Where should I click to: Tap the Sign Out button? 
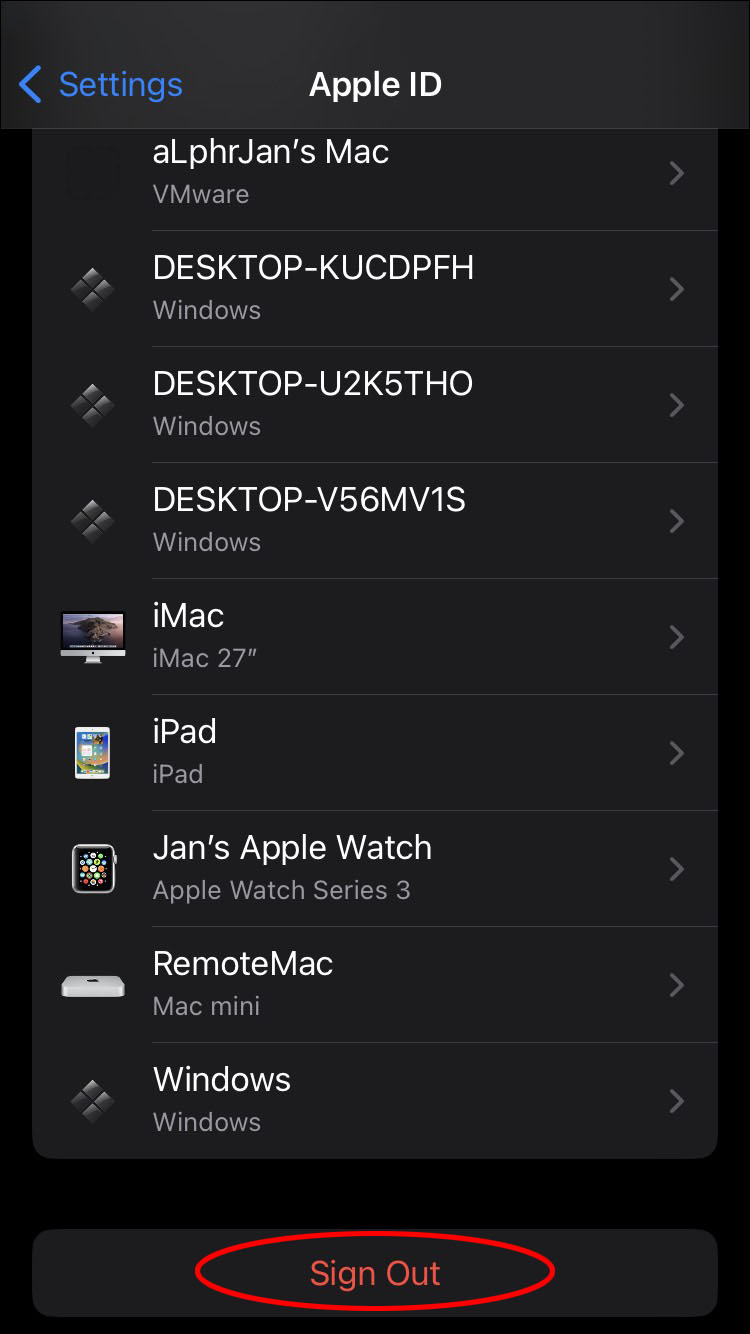[x=375, y=1273]
